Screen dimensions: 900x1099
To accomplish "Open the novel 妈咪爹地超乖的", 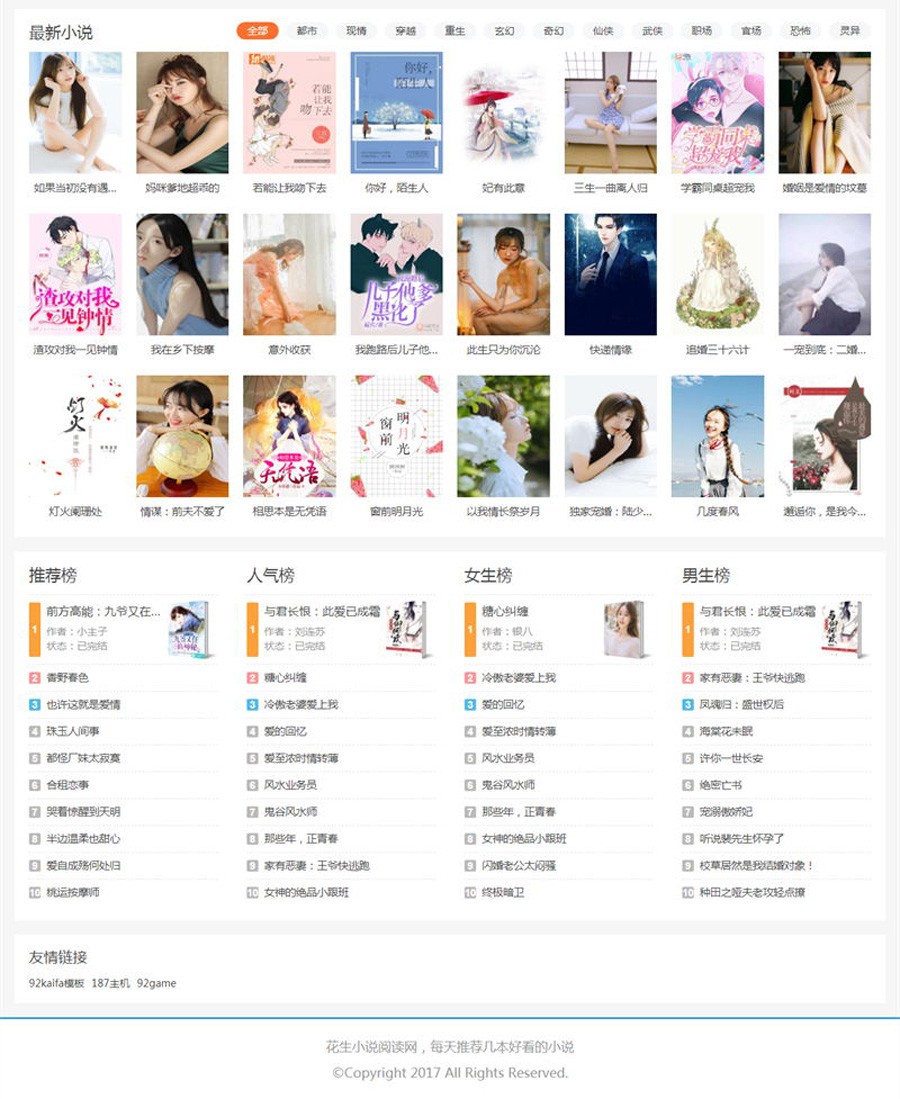I will (182, 113).
